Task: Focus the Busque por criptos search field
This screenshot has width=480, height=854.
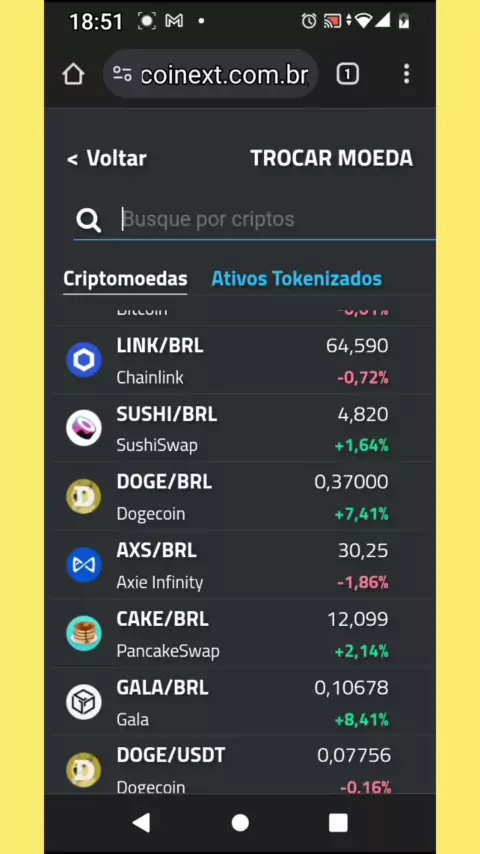Action: [x=277, y=219]
